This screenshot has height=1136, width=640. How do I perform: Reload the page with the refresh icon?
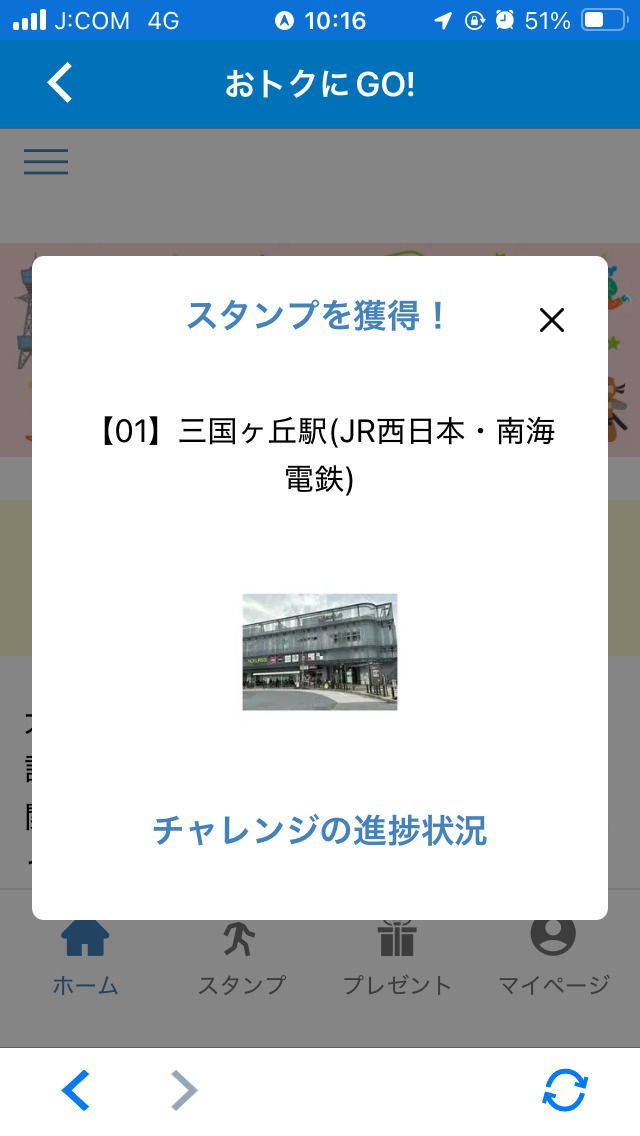[565, 1090]
